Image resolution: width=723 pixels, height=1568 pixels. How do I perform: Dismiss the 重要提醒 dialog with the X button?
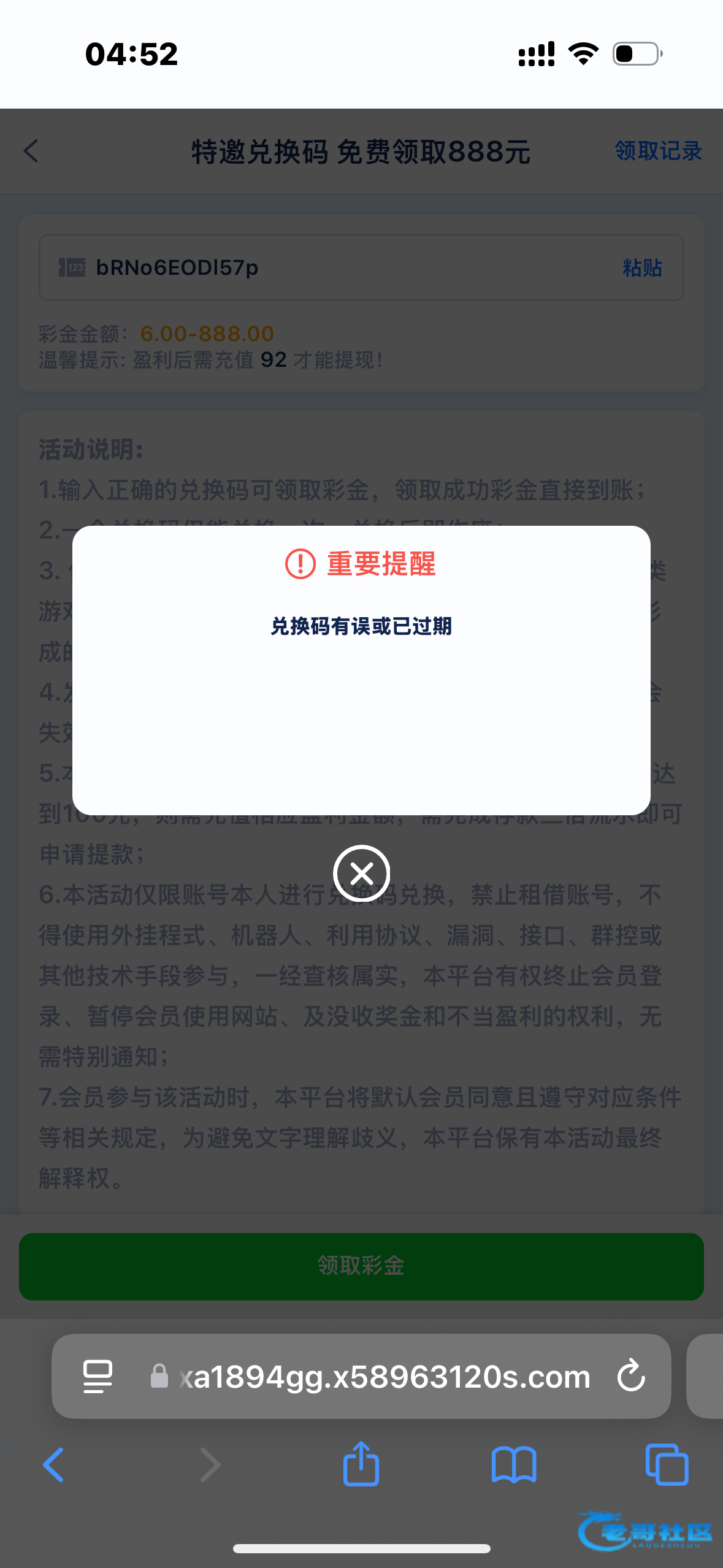(361, 873)
